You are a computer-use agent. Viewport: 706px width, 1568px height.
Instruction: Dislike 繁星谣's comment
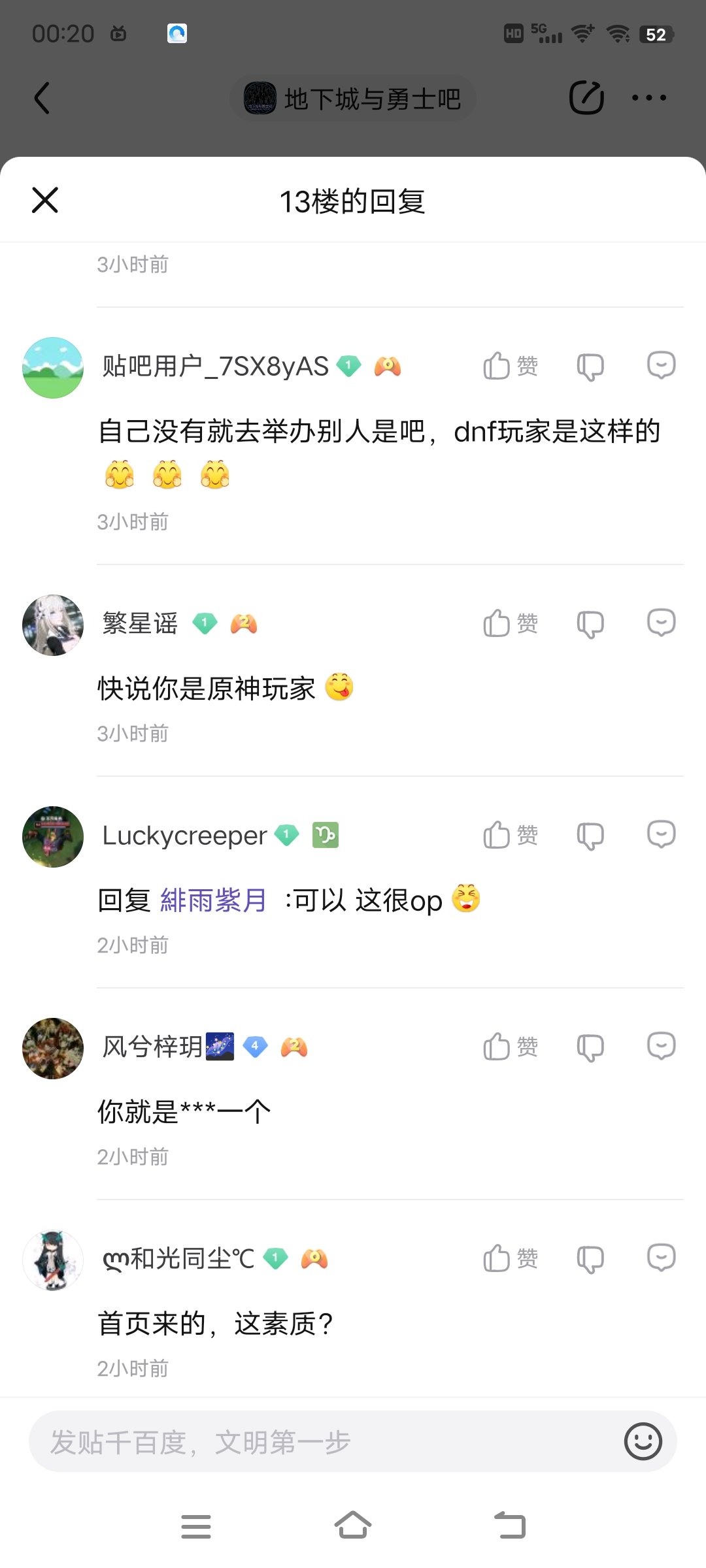590,624
